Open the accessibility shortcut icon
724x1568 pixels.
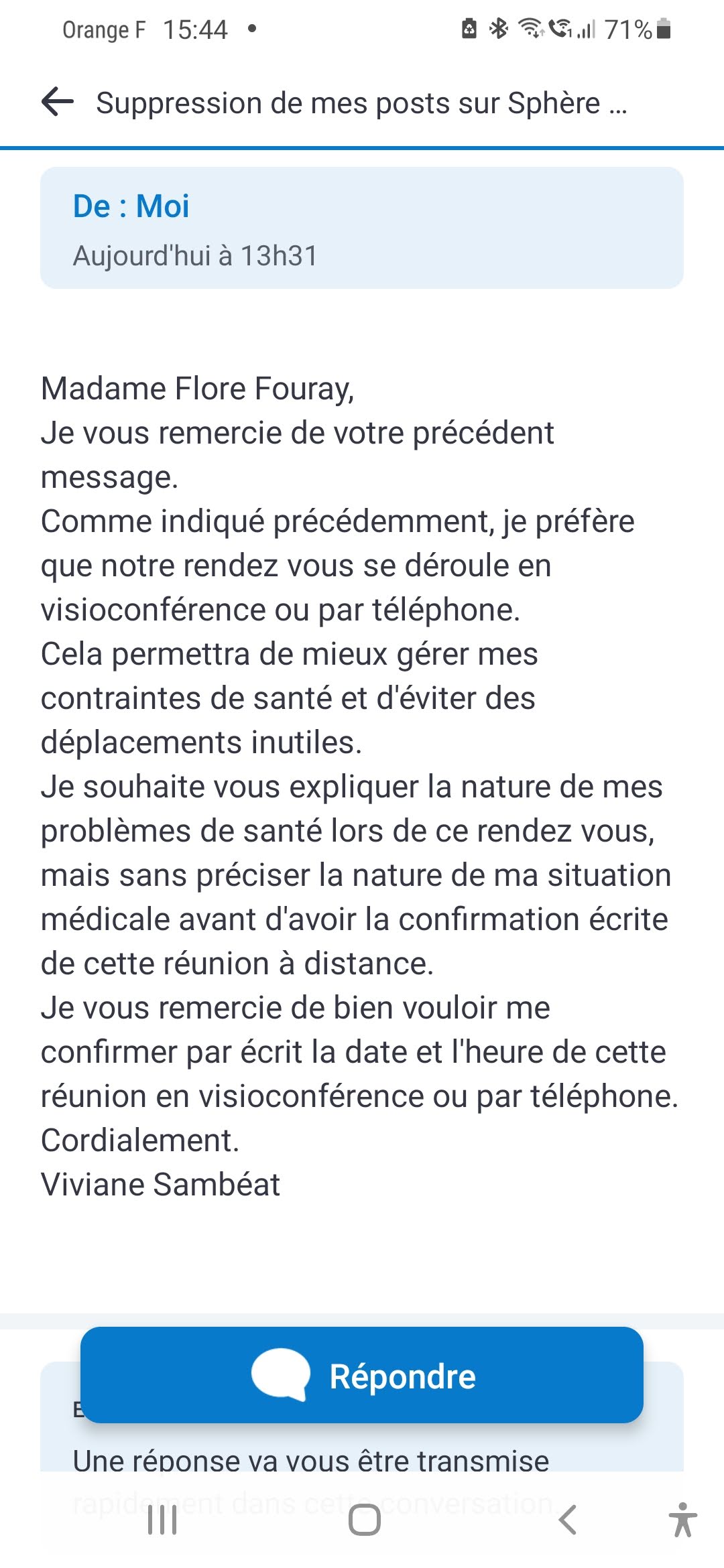click(x=682, y=1519)
